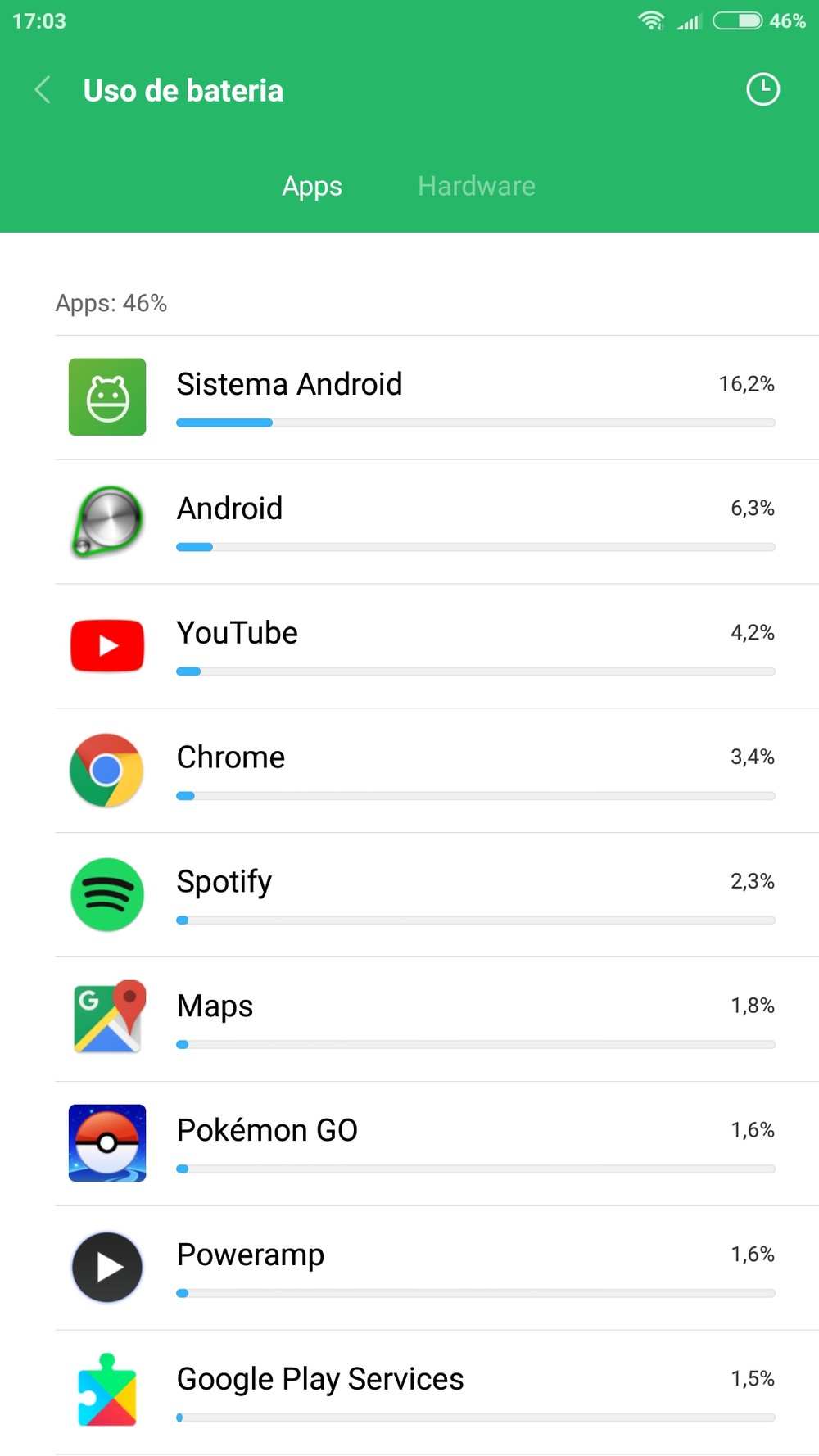Open the clock history icon

(762, 89)
